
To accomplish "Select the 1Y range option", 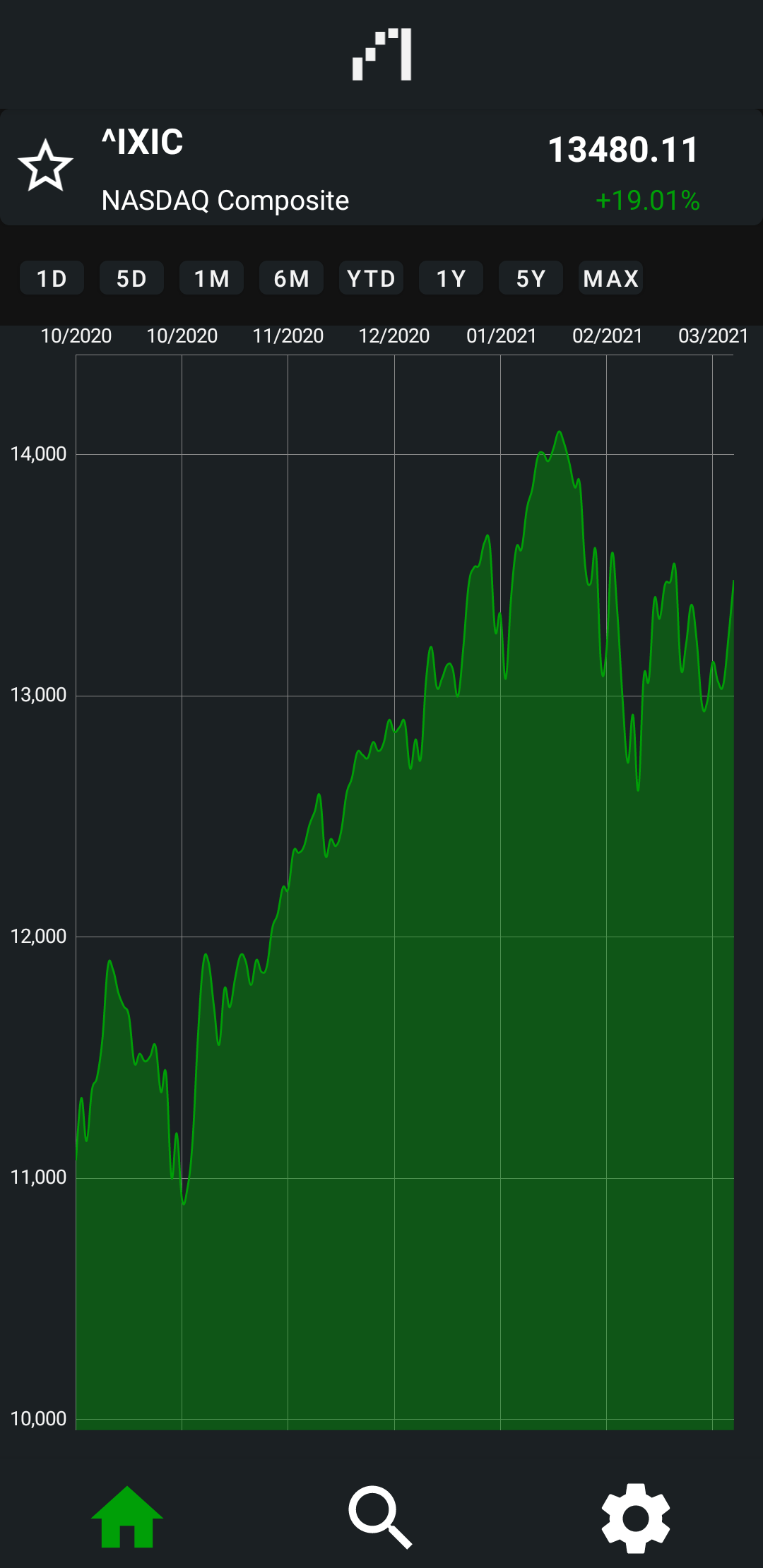I will pos(451,278).
